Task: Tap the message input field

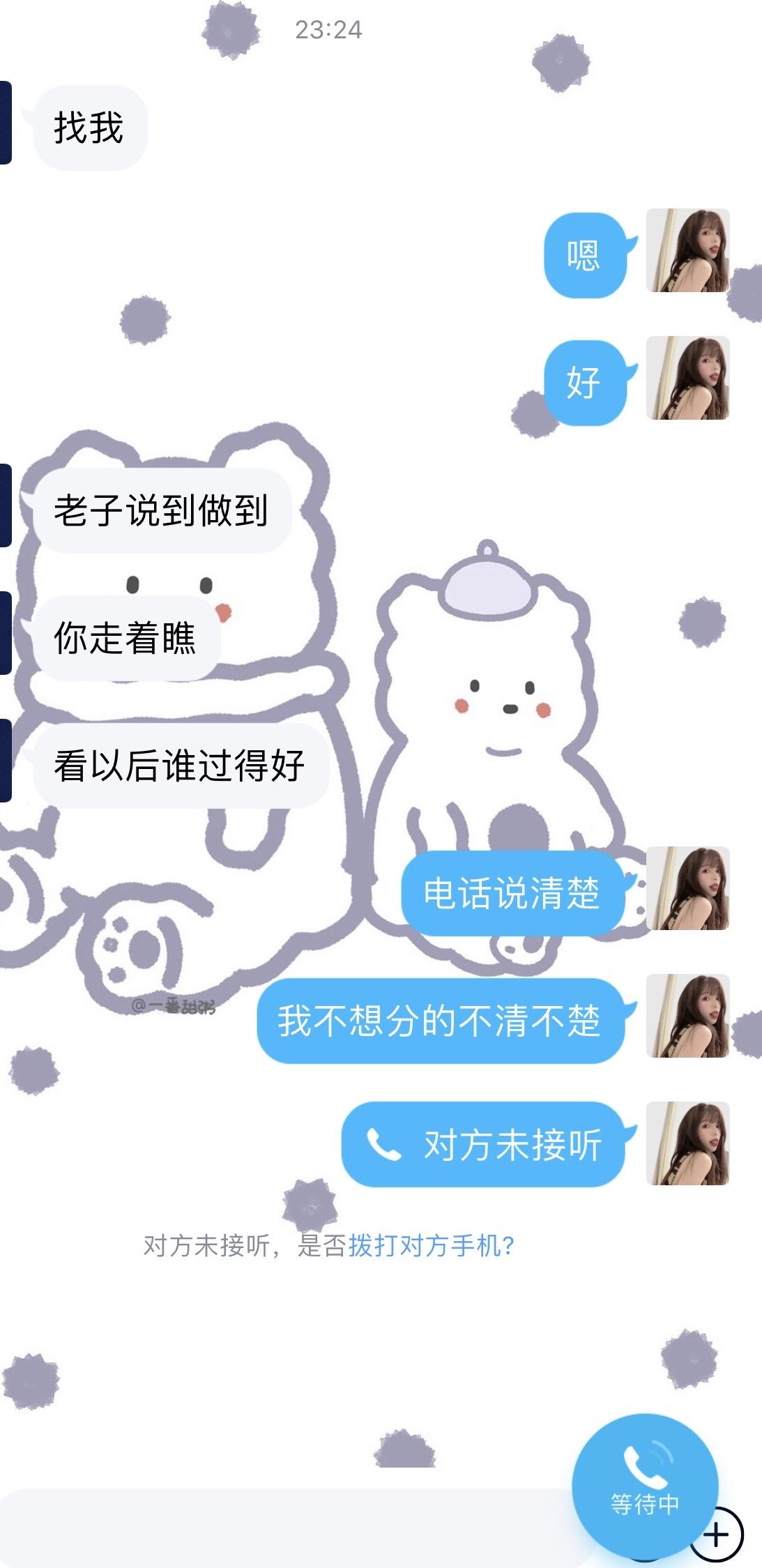Action: (293, 1527)
